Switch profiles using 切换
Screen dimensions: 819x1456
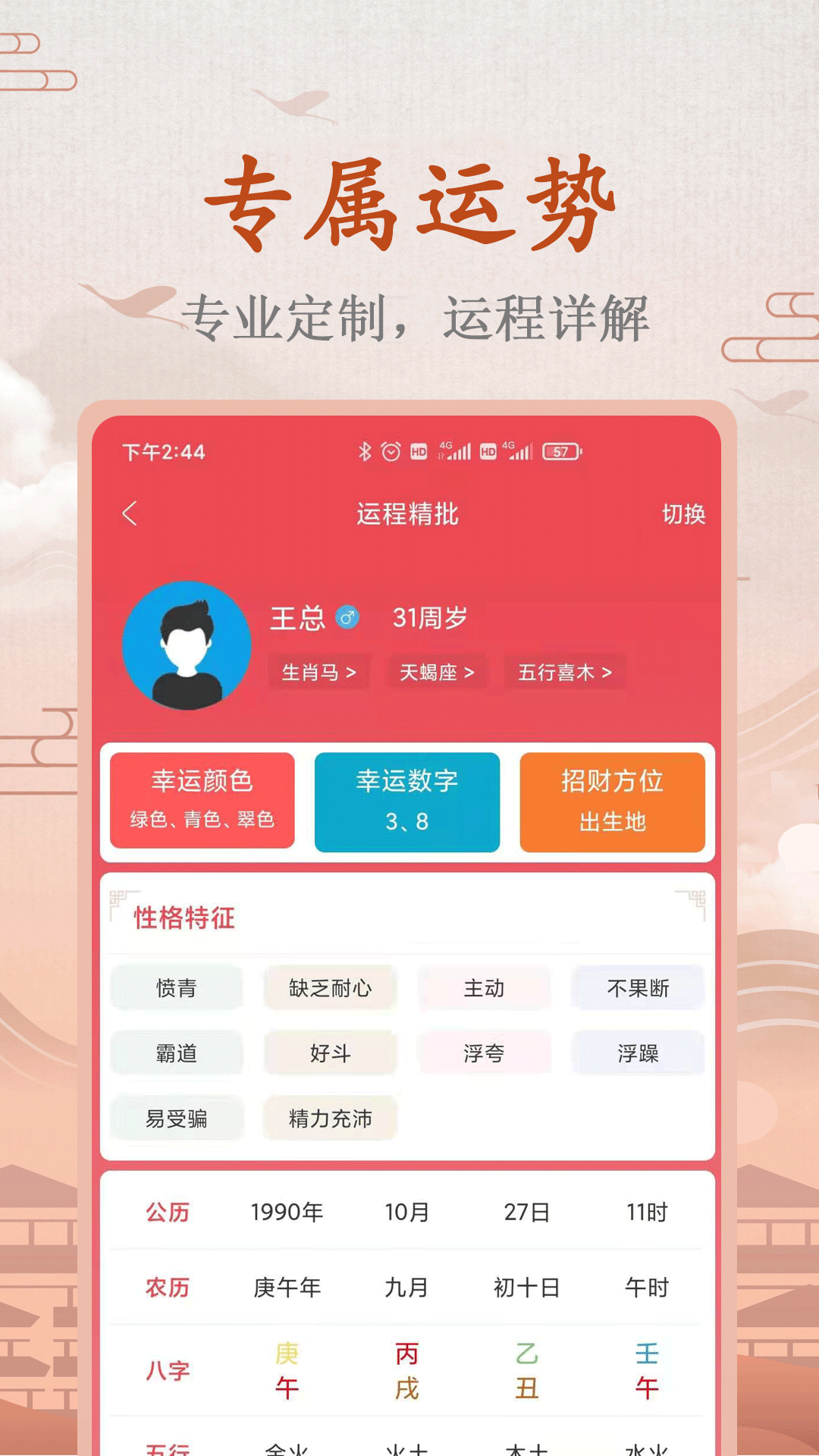pyautogui.click(x=683, y=513)
